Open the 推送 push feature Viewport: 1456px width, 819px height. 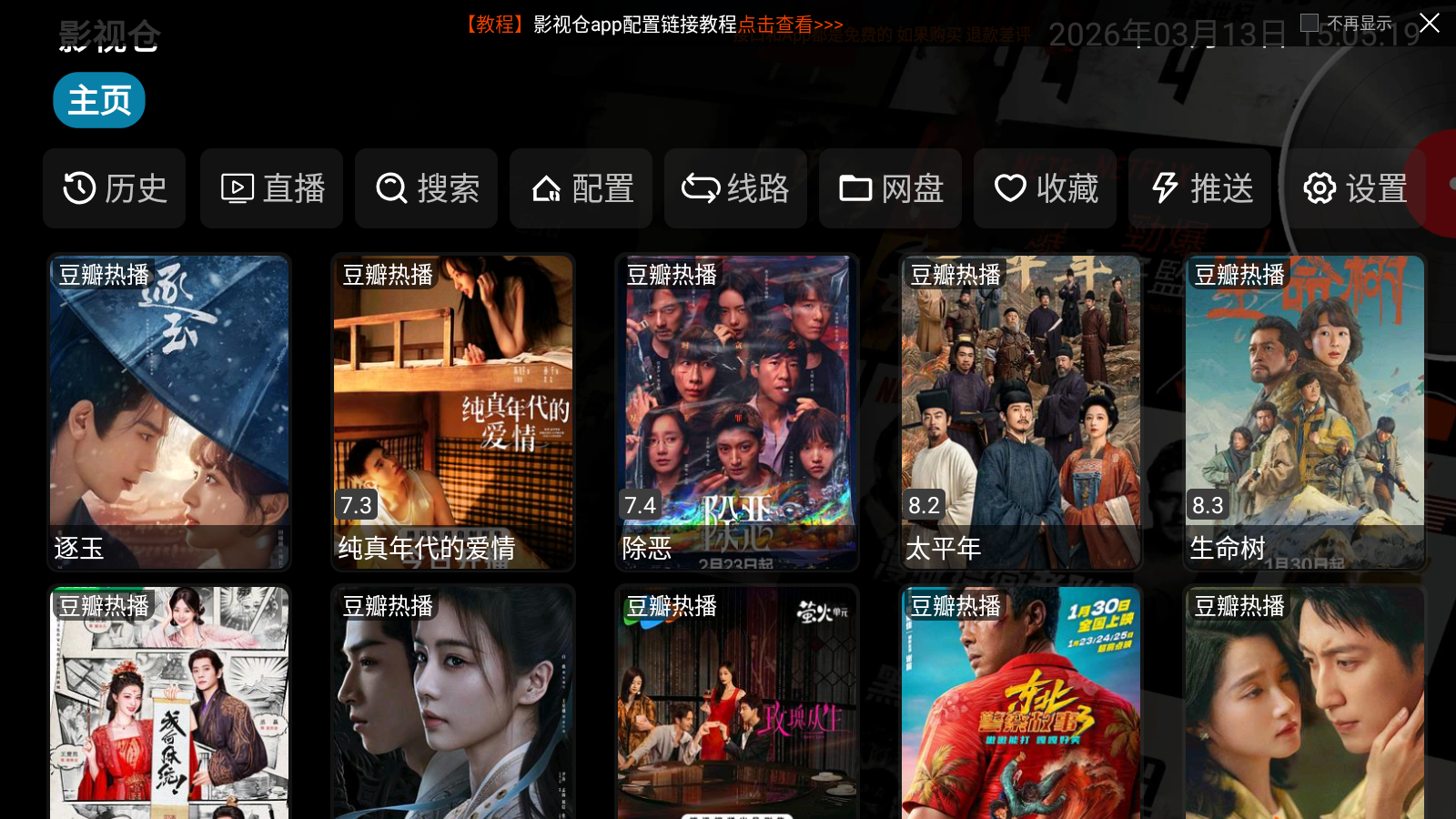(x=1200, y=188)
